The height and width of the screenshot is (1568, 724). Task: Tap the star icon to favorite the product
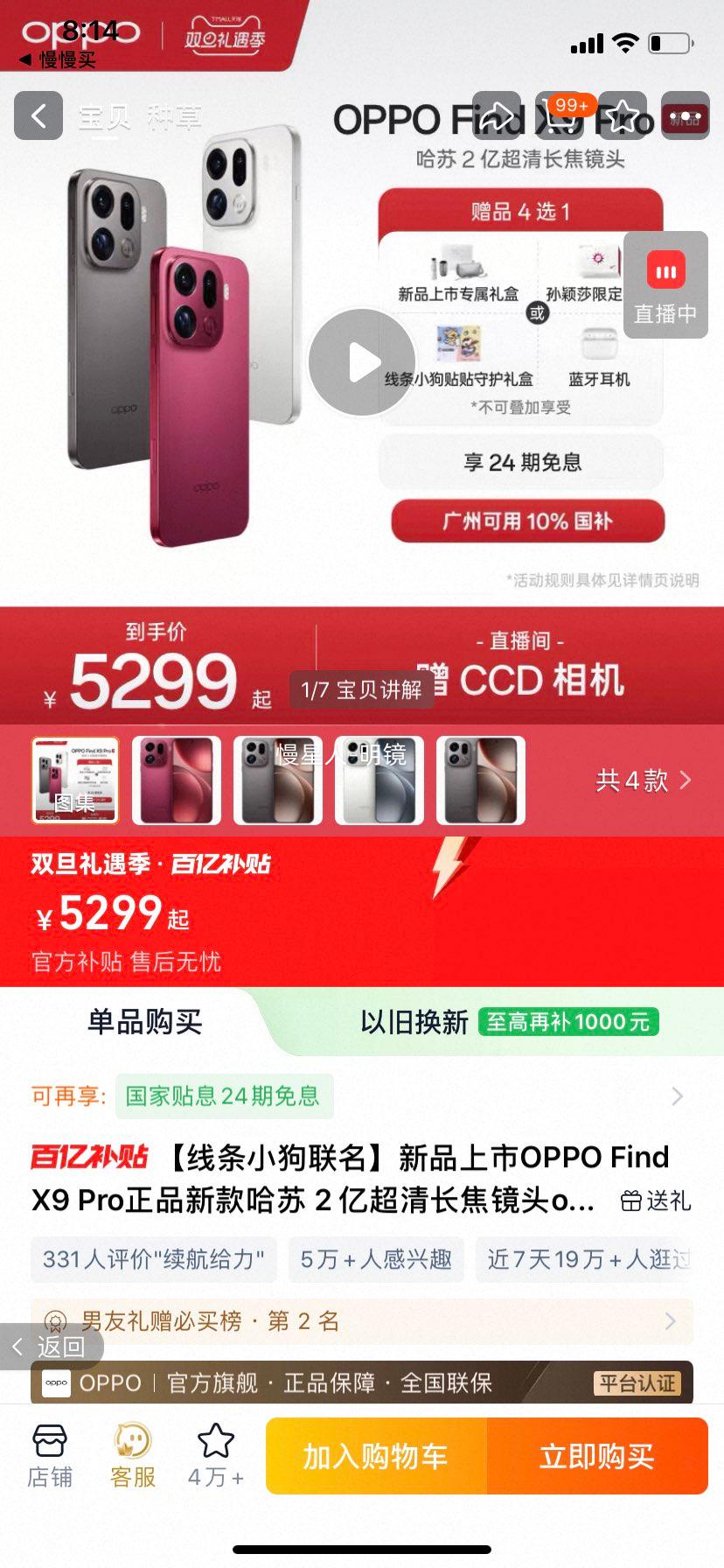point(623,113)
